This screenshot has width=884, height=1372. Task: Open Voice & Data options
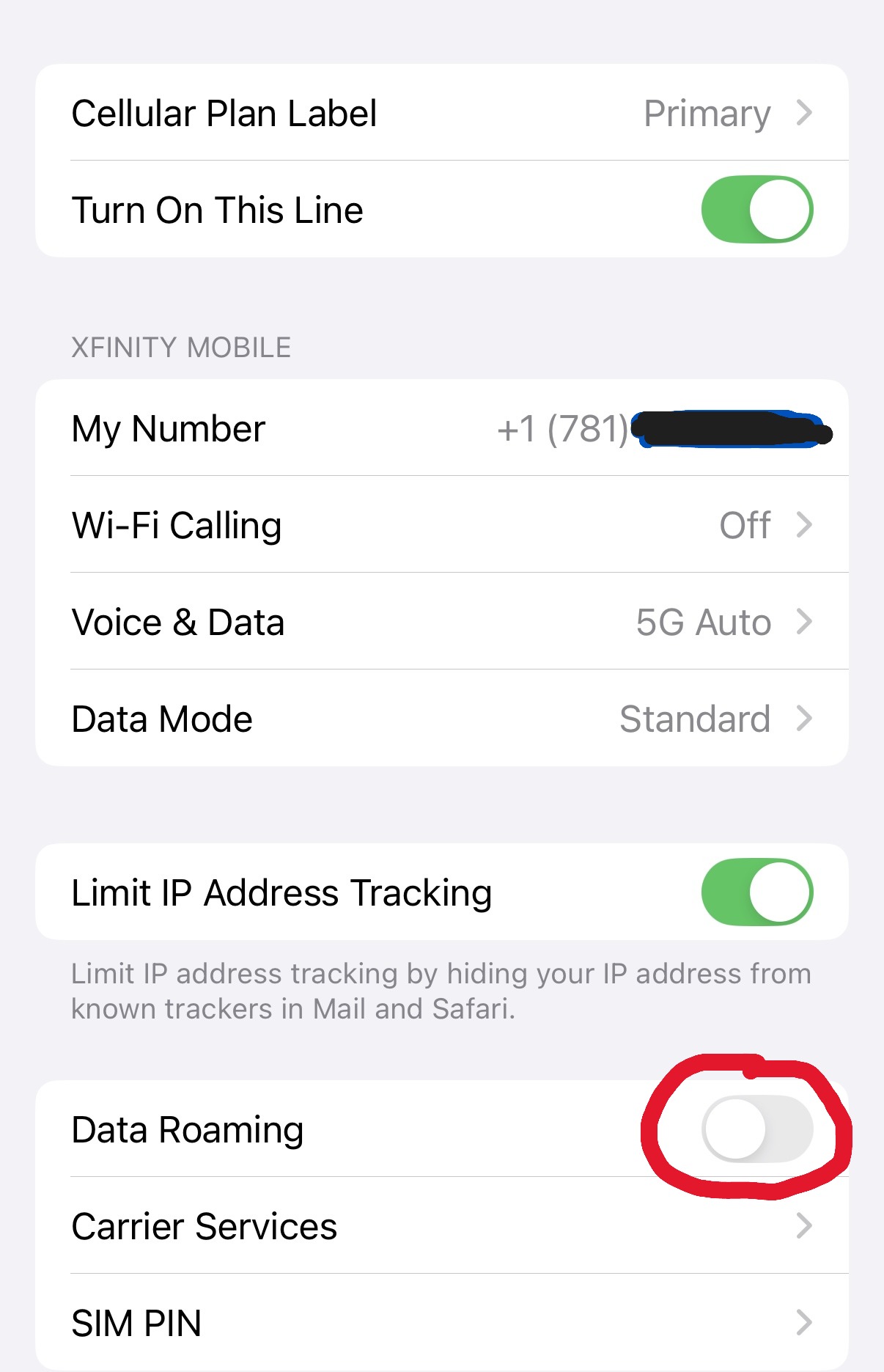point(441,622)
